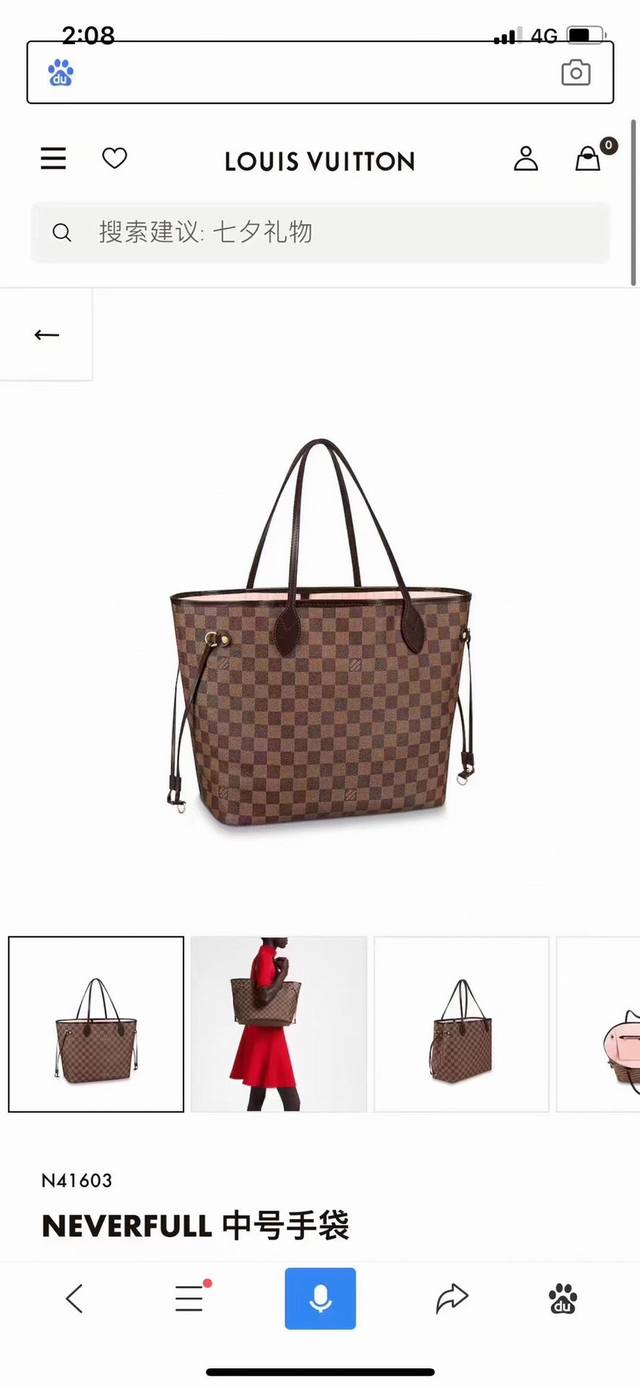Start voice search with microphone button
The height and width of the screenshot is (1388, 640).
pyautogui.click(x=320, y=1298)
